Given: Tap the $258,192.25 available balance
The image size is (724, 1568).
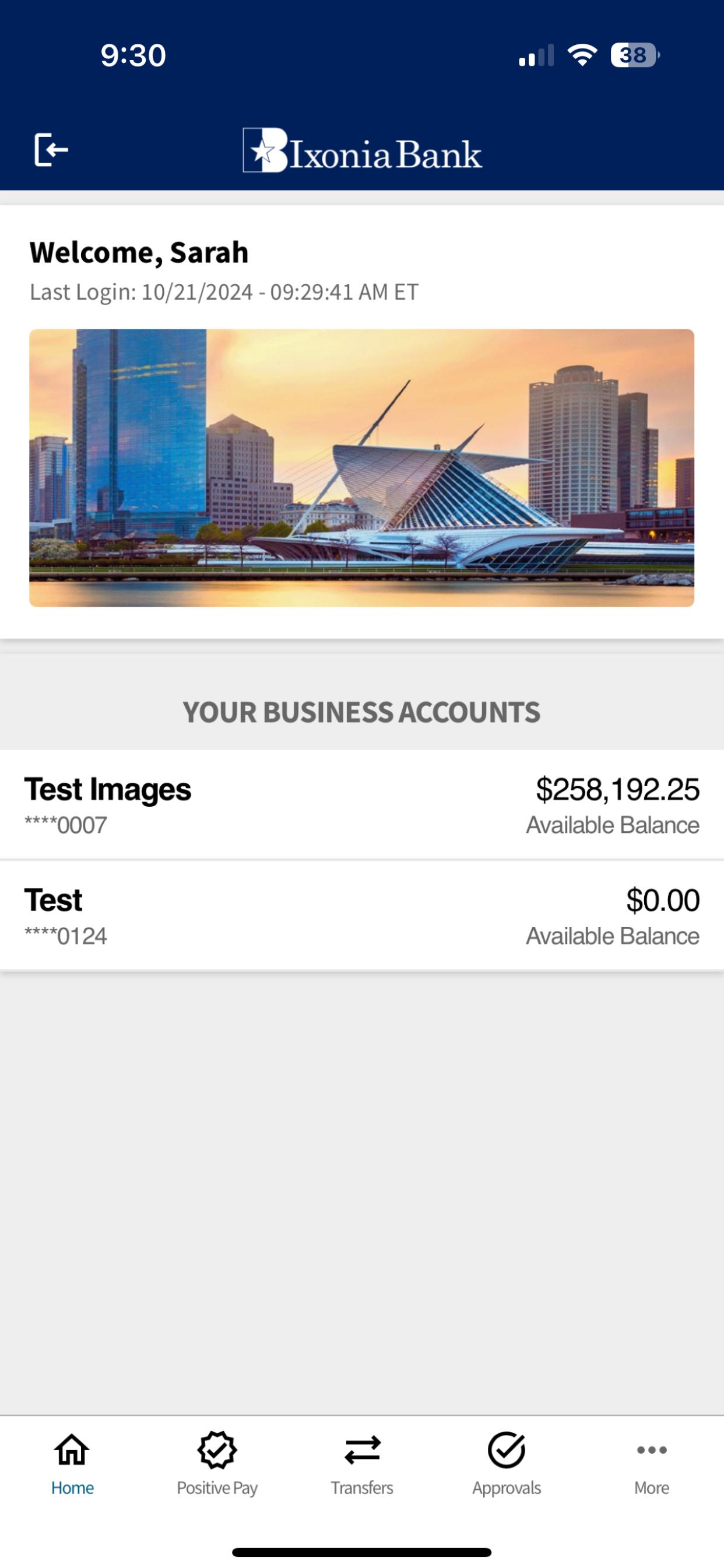Looking at the screenshot, I should [x=617, y=789].
